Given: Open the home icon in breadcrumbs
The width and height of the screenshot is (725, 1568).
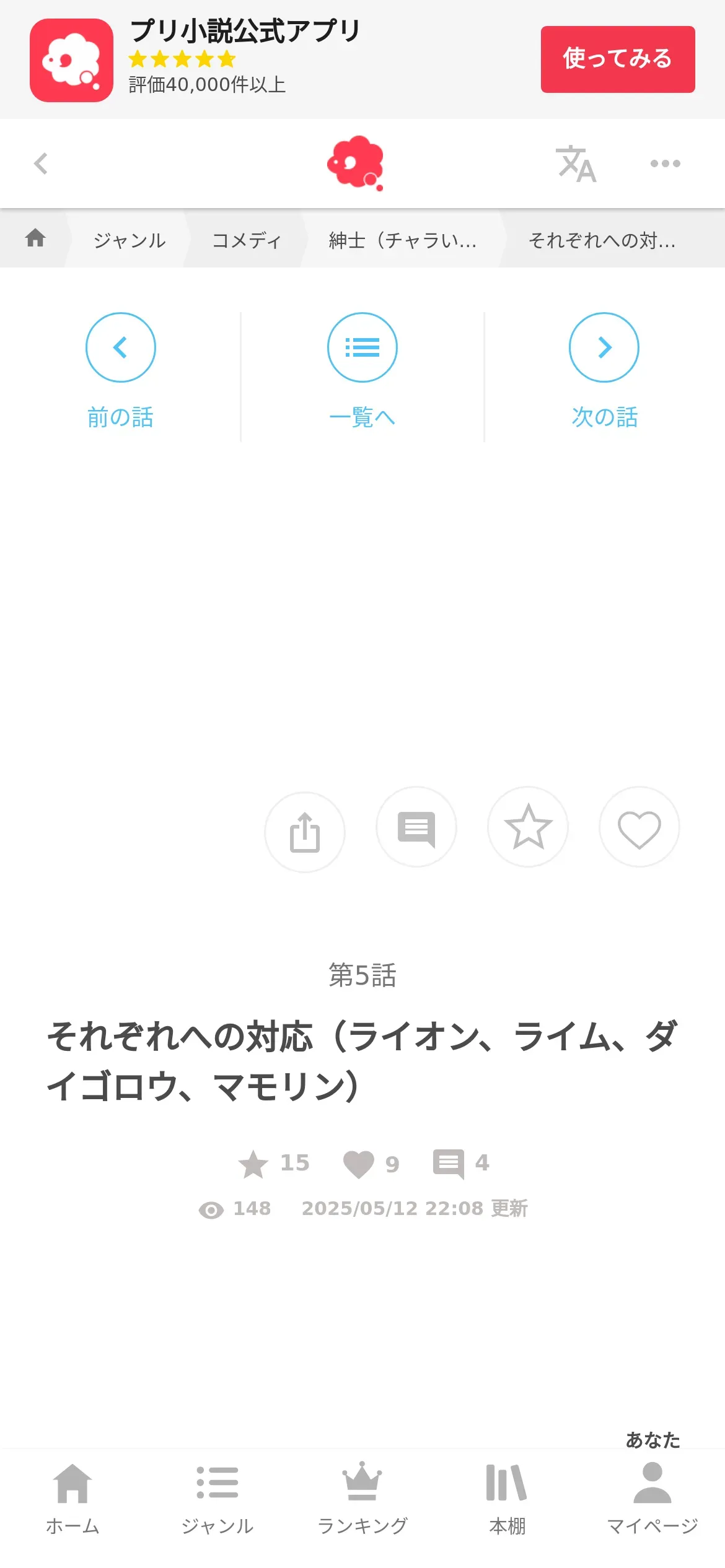Looking at the screenshot, I should [x=35, y=238].
